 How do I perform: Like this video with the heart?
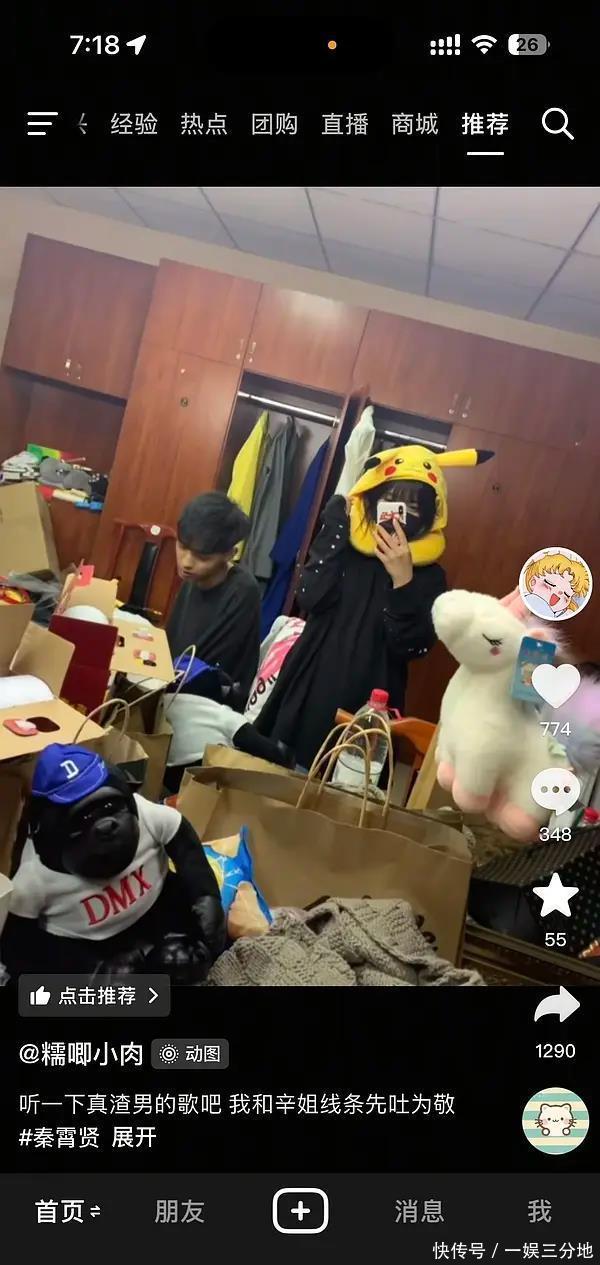click(x=555, y=686)
